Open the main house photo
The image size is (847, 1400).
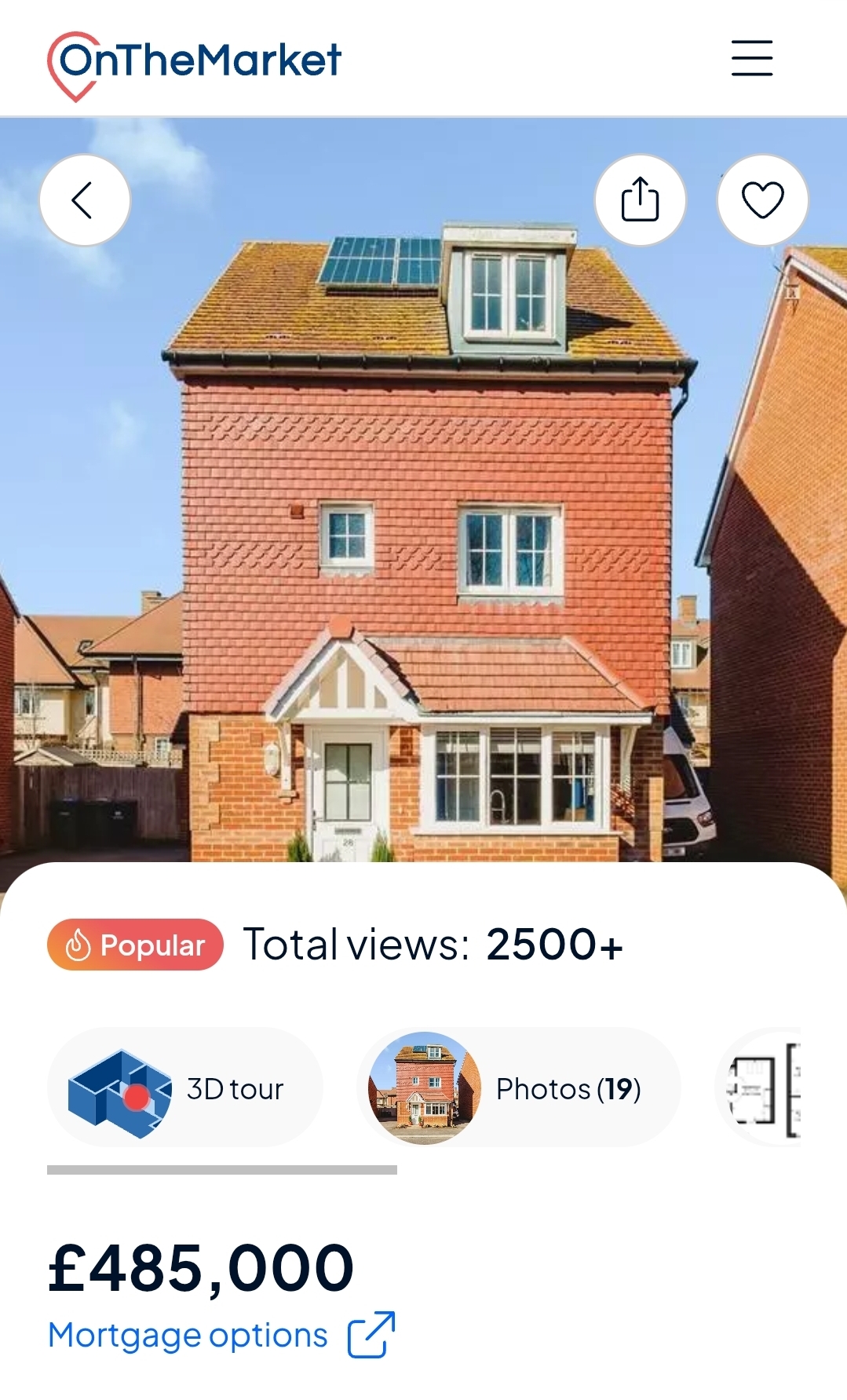click(x=424, y=510)
